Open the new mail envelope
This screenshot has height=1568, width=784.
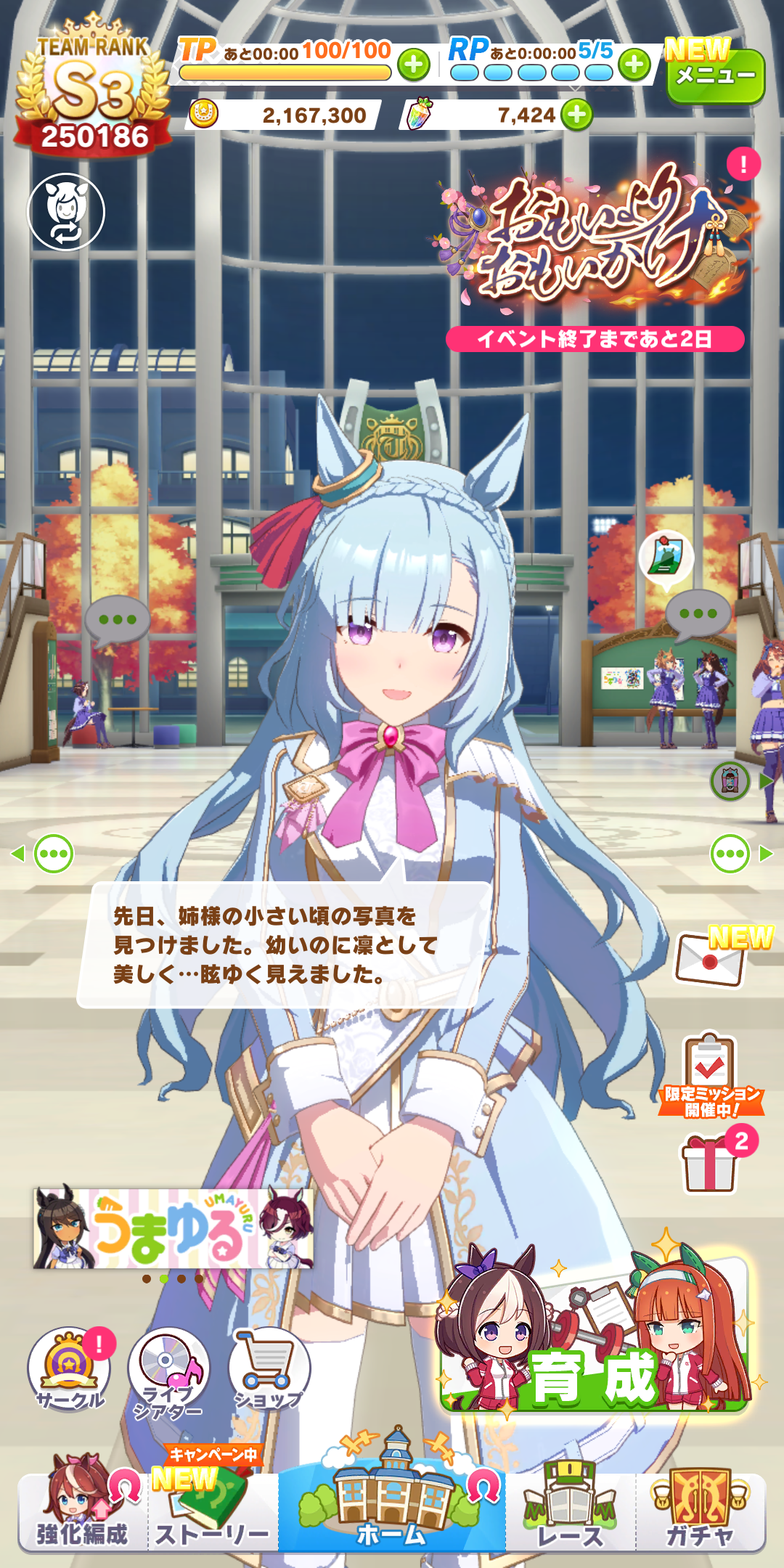click(x=711, y=960)
